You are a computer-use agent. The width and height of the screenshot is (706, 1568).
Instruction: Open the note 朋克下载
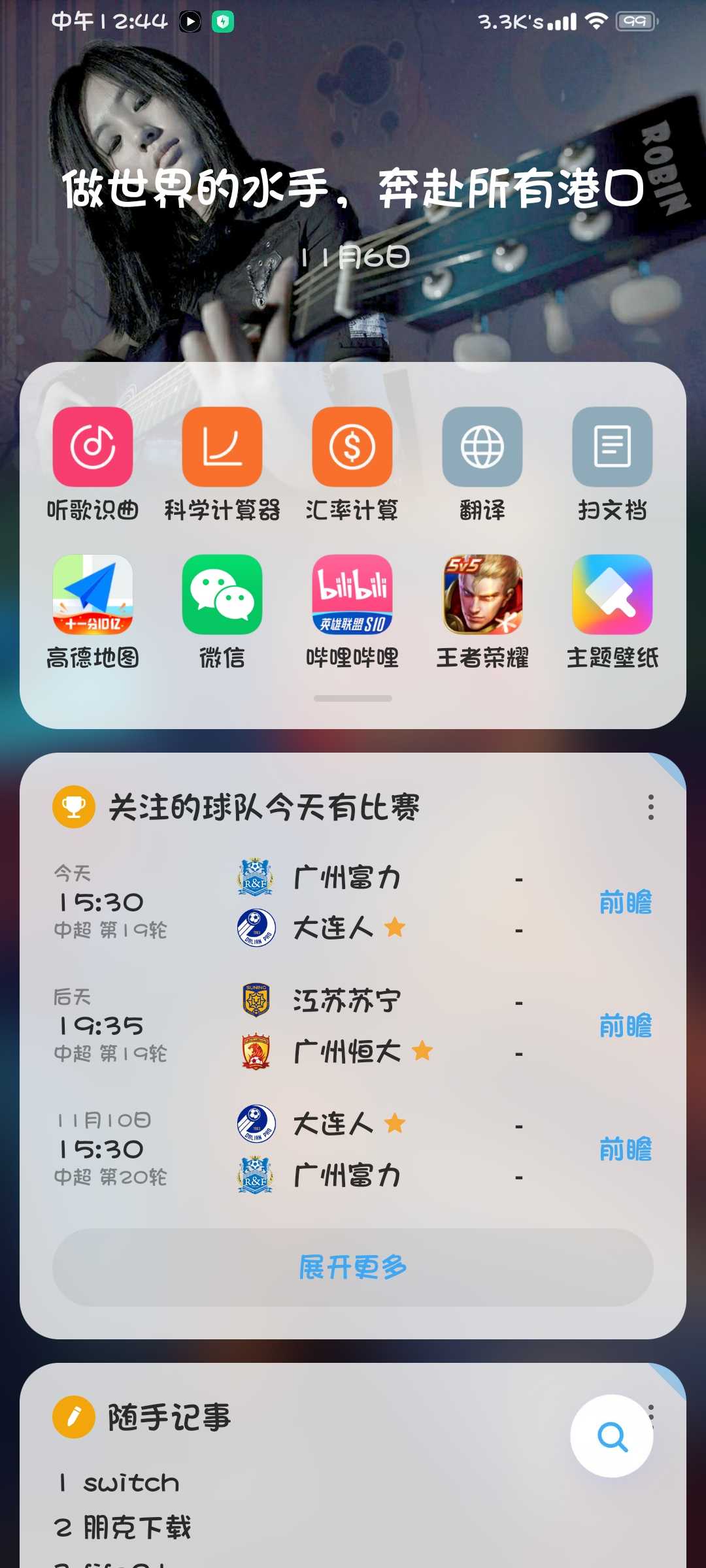click(137, 1527)
